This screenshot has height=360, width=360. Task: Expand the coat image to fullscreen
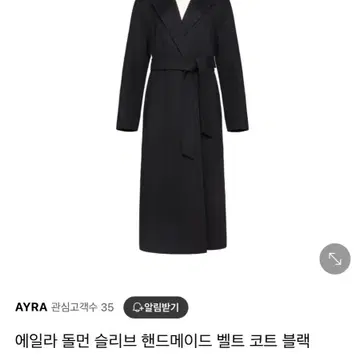coord(335,259)
